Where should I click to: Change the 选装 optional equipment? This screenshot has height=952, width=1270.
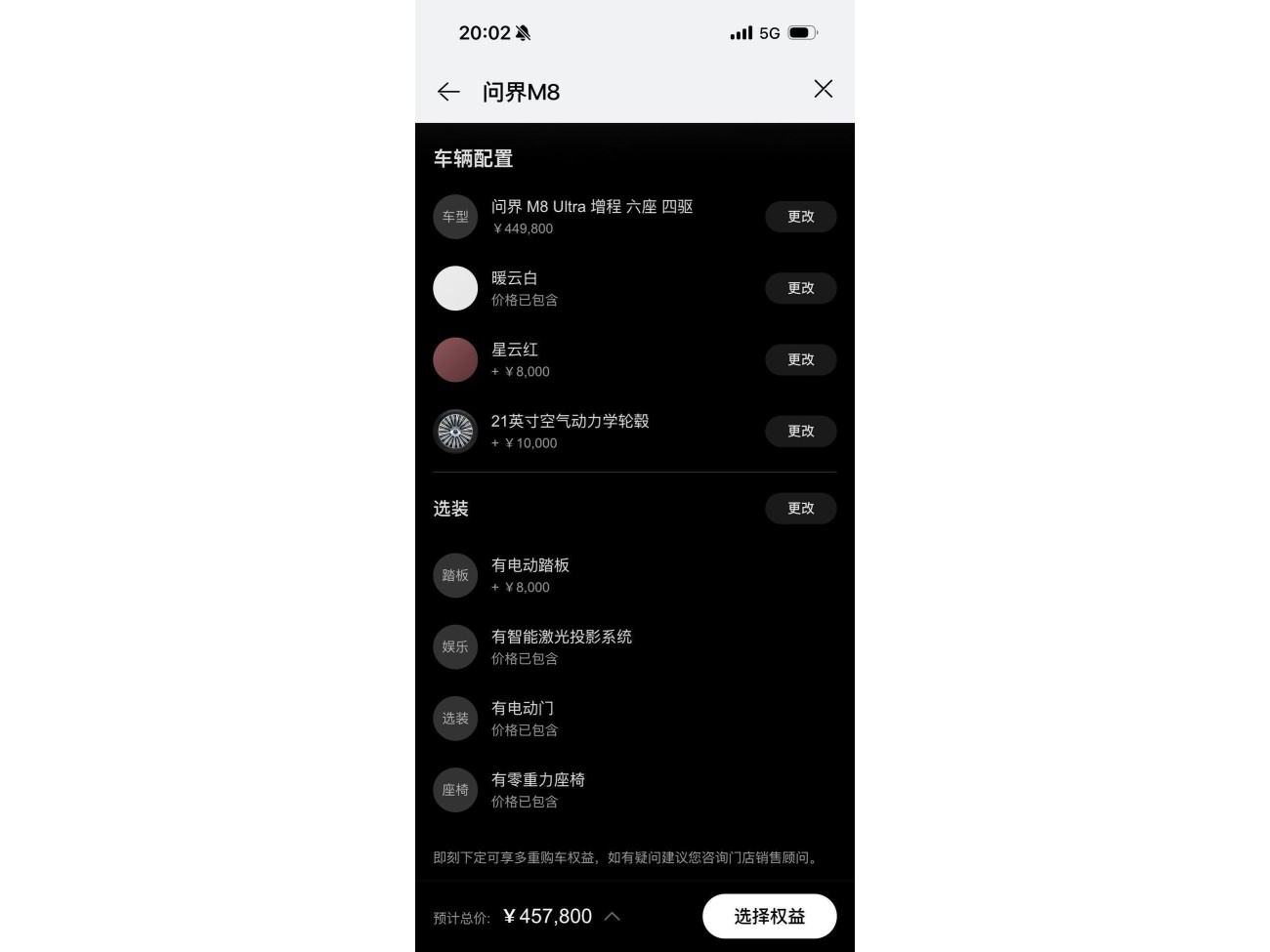pos(800,508)
